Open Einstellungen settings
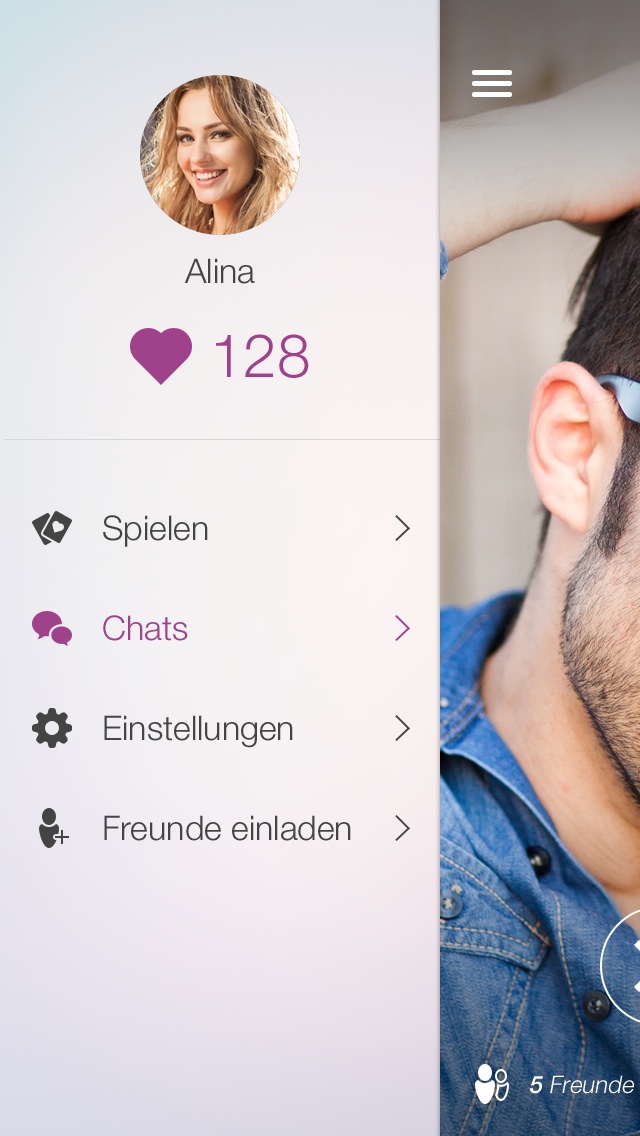Image resolution: width=640 pixels, height=1136 pixels. (x=220, y=728)
